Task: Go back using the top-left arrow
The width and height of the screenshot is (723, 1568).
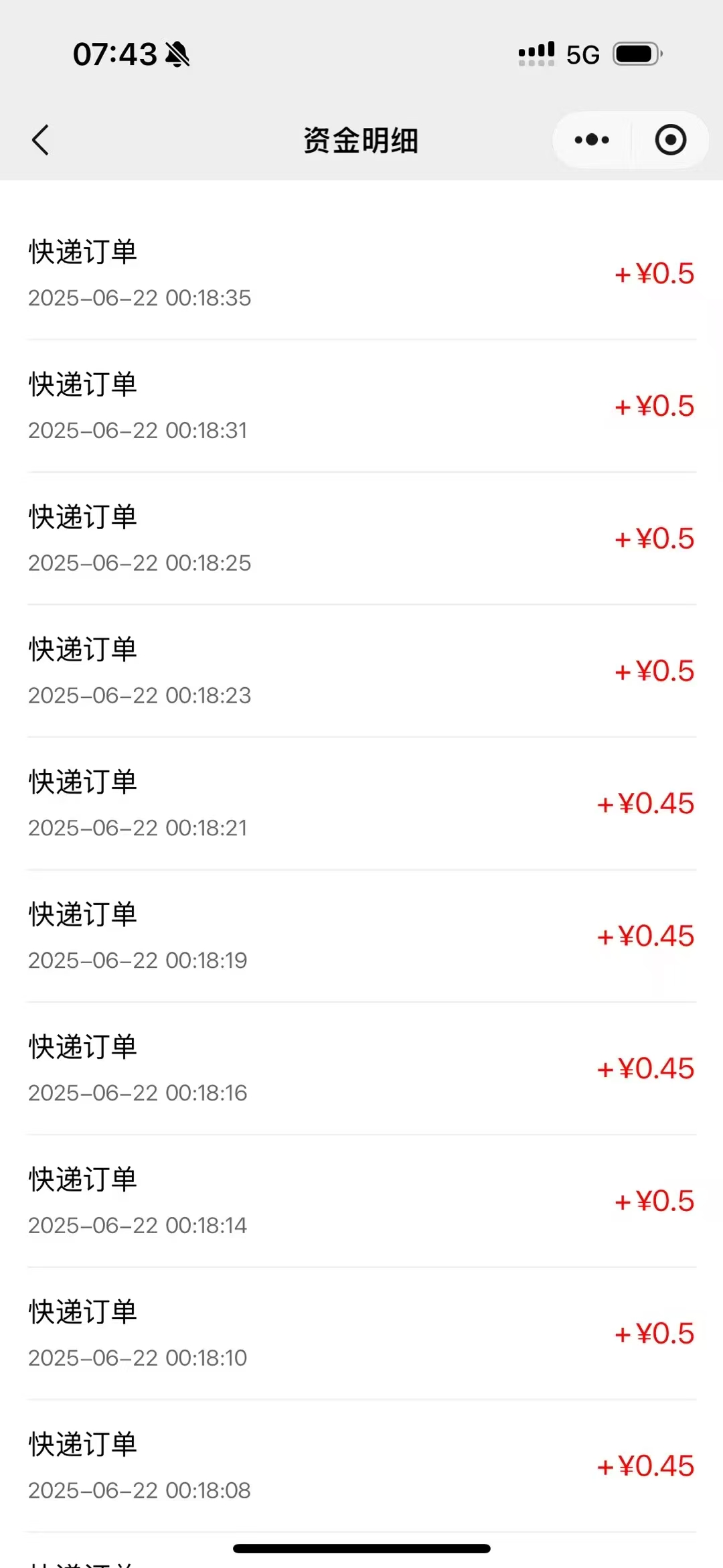Action: [40, 140]
